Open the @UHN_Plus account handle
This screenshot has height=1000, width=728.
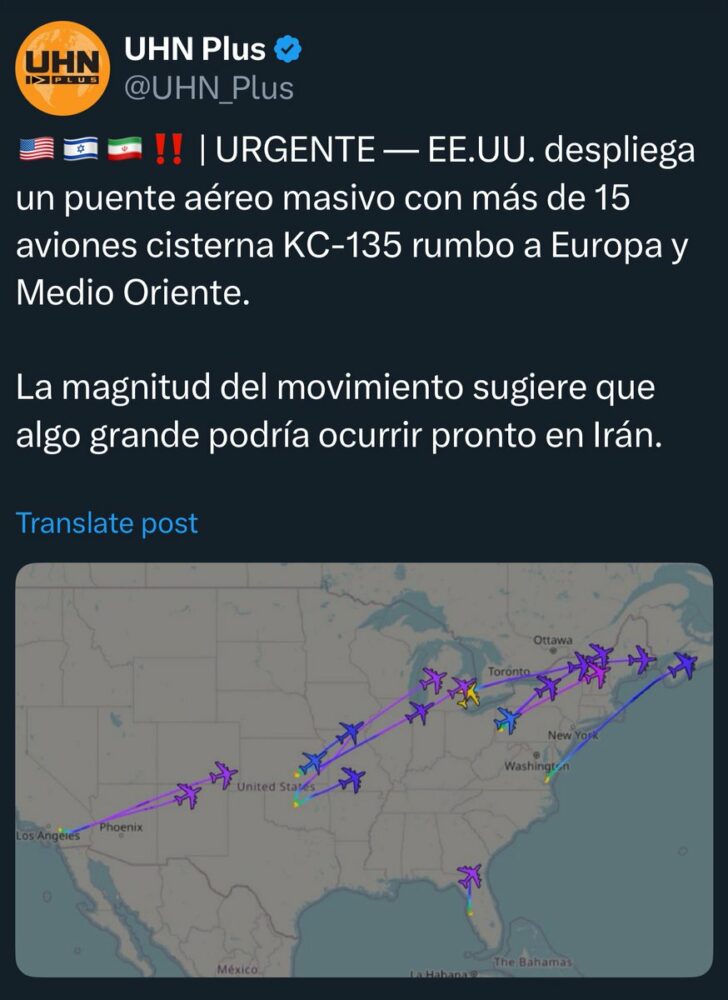(208, 88)
